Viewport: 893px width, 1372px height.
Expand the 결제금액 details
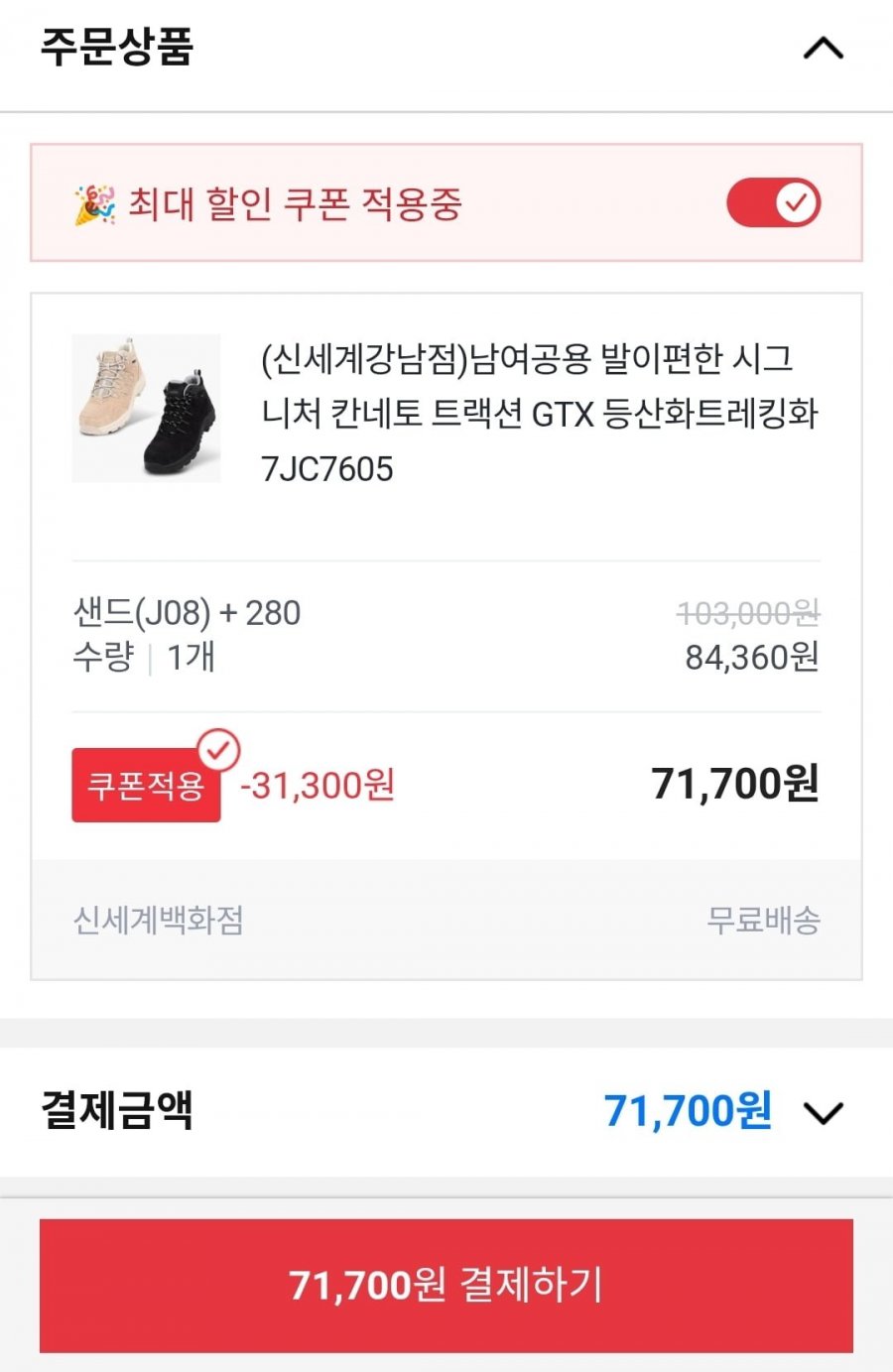click(x=823, y=1112)
